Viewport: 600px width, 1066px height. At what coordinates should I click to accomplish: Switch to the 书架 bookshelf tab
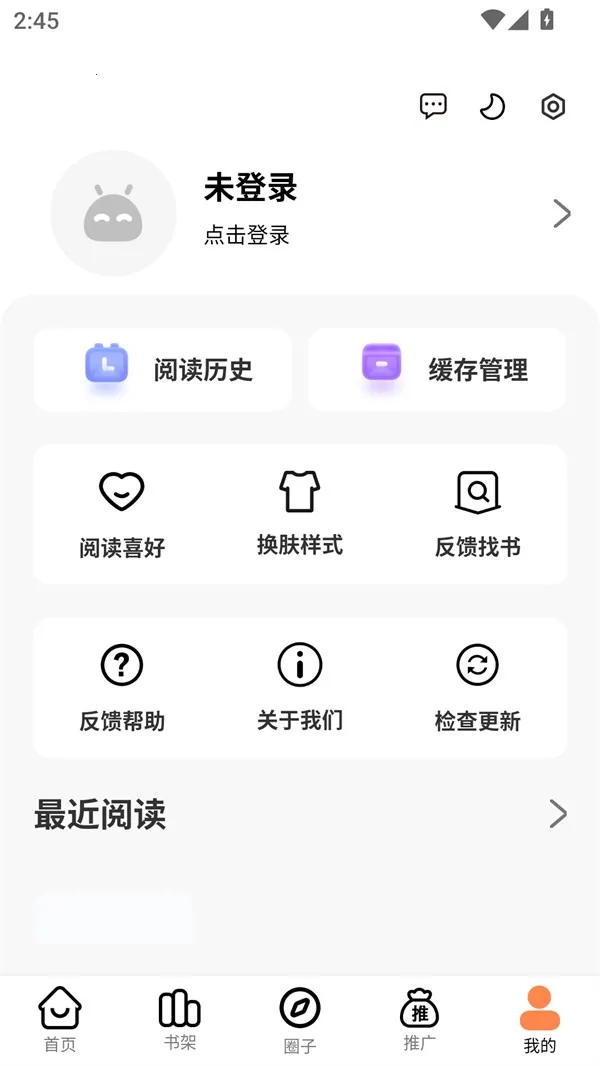tap(180, 1019)
